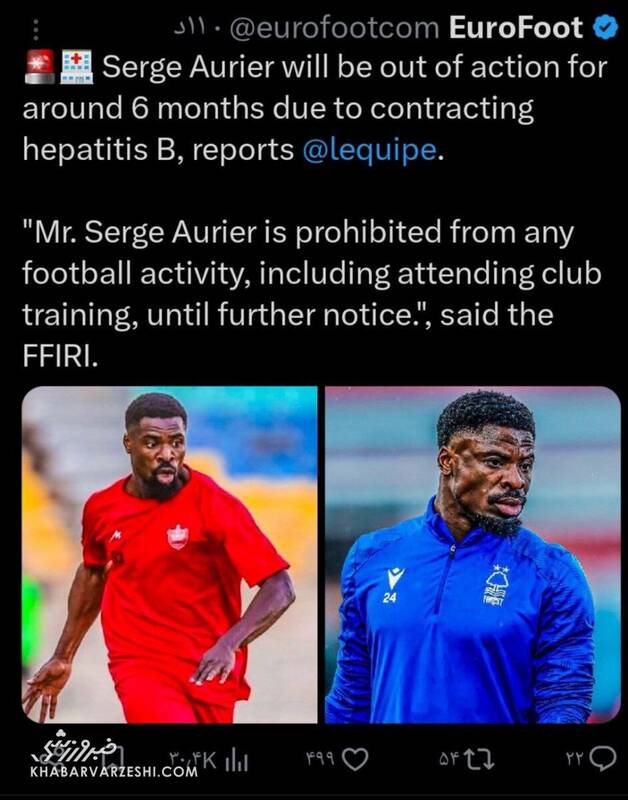
Task: Like the EuroFoot tweet
Action: tap(354, 760)
